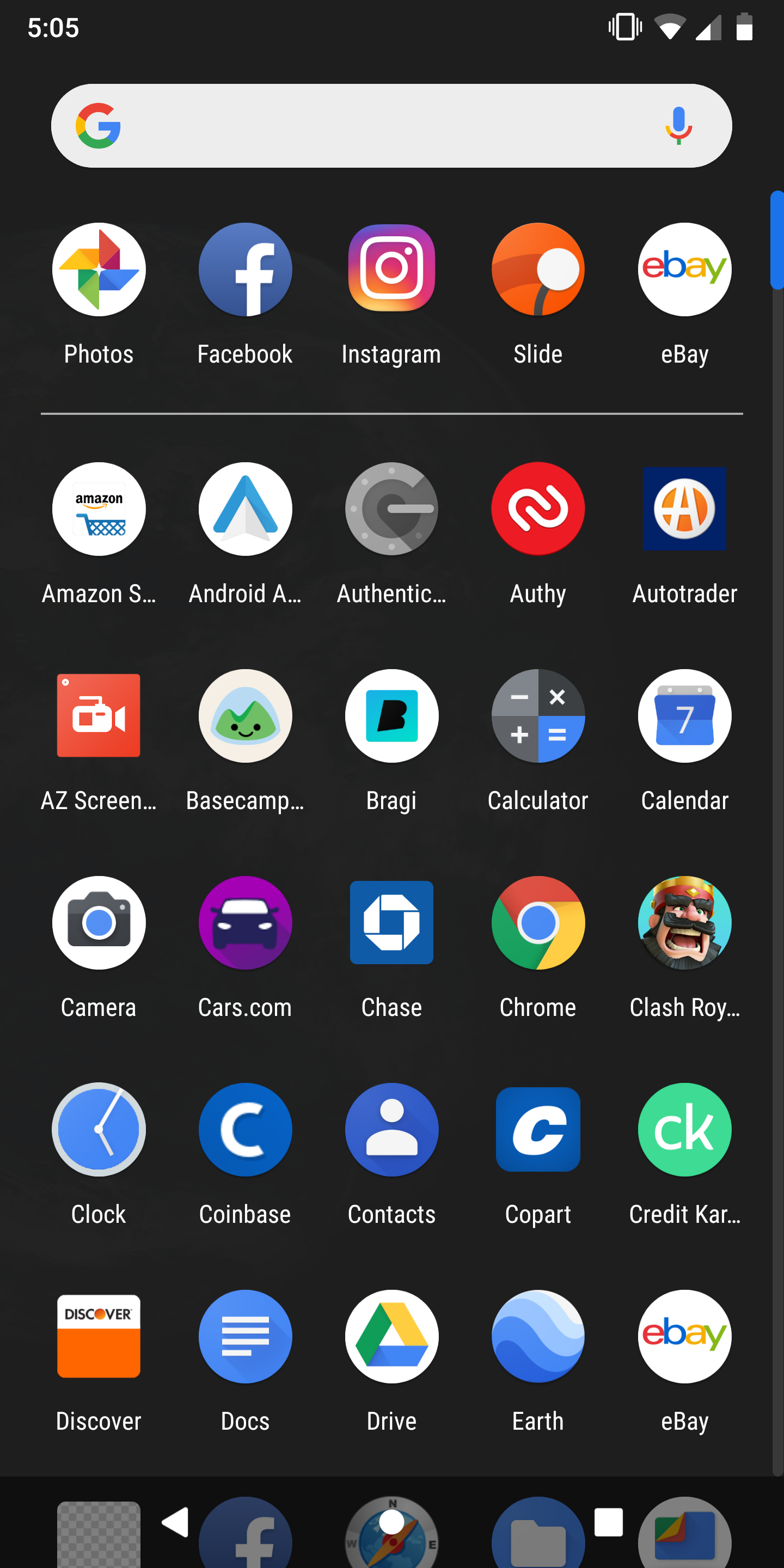Open AZ Screen Recorder
Image resolution: width=784 pixels, height=1568 pixels.
point(98,716)
